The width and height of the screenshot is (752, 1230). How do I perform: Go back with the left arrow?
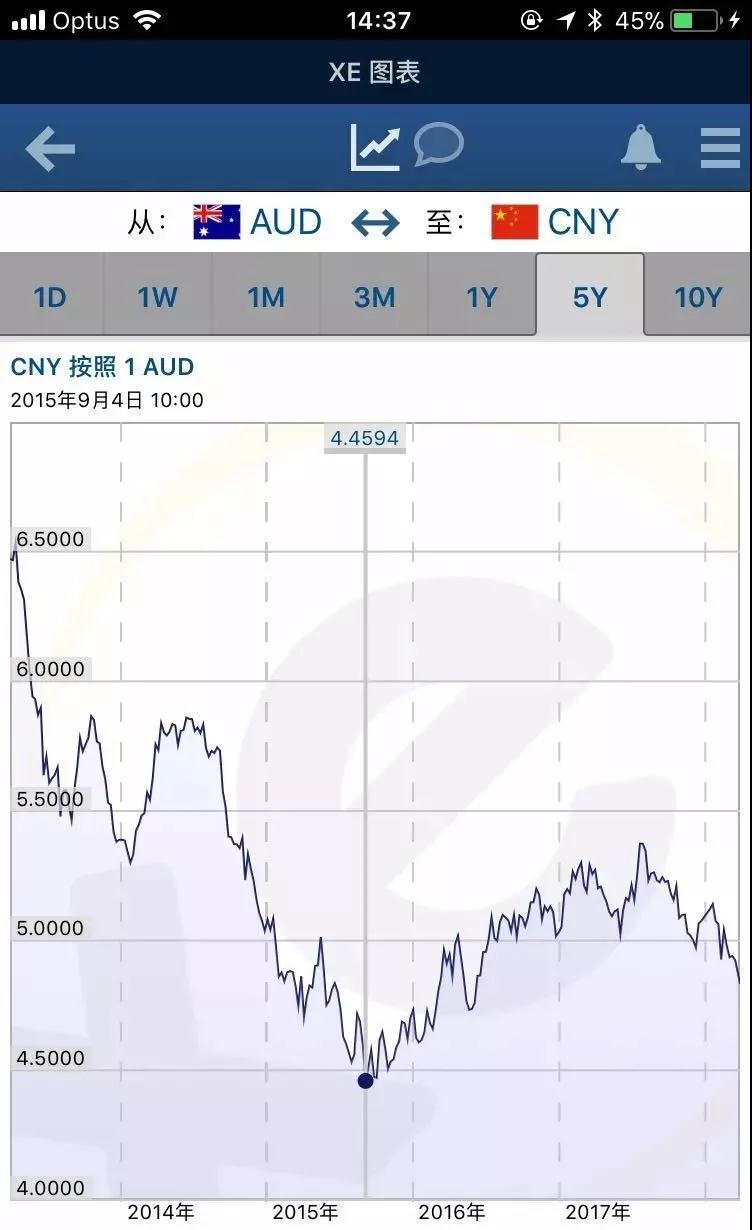[50, 150]
